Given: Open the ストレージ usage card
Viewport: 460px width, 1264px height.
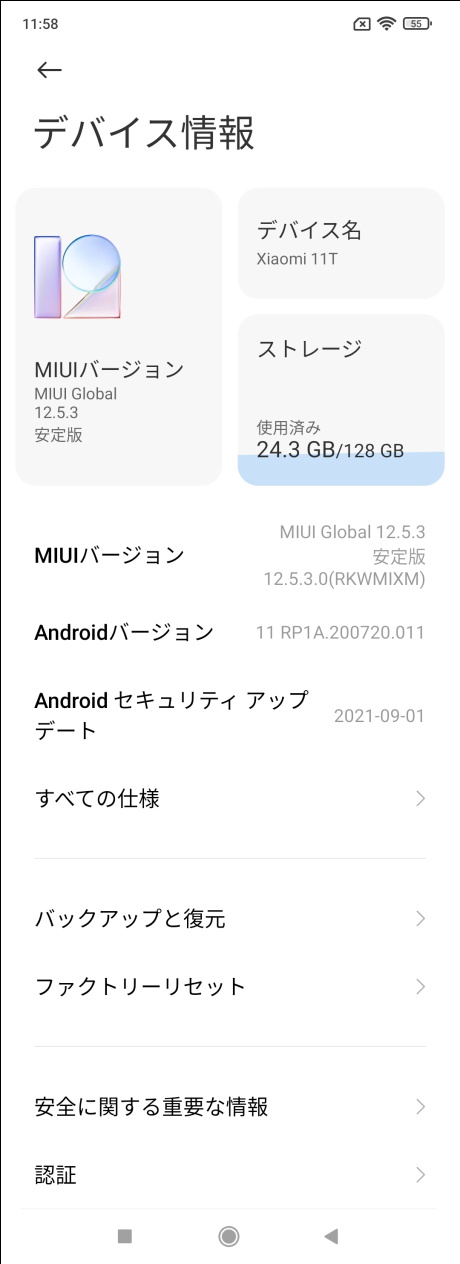Looking at the screenshot, I should (x=341, y=400).
